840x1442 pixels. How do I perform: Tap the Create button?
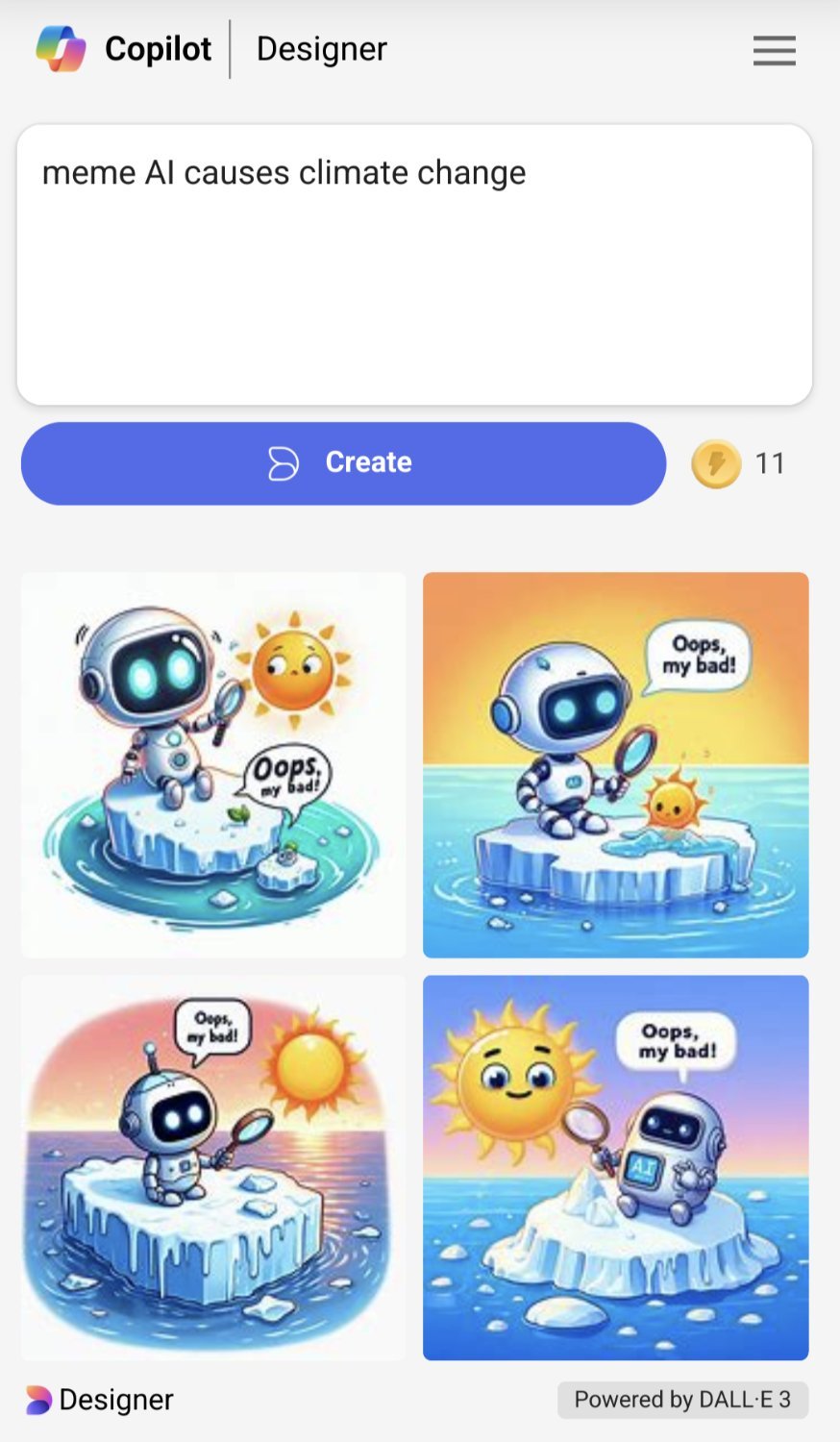[x=343, y=463]
